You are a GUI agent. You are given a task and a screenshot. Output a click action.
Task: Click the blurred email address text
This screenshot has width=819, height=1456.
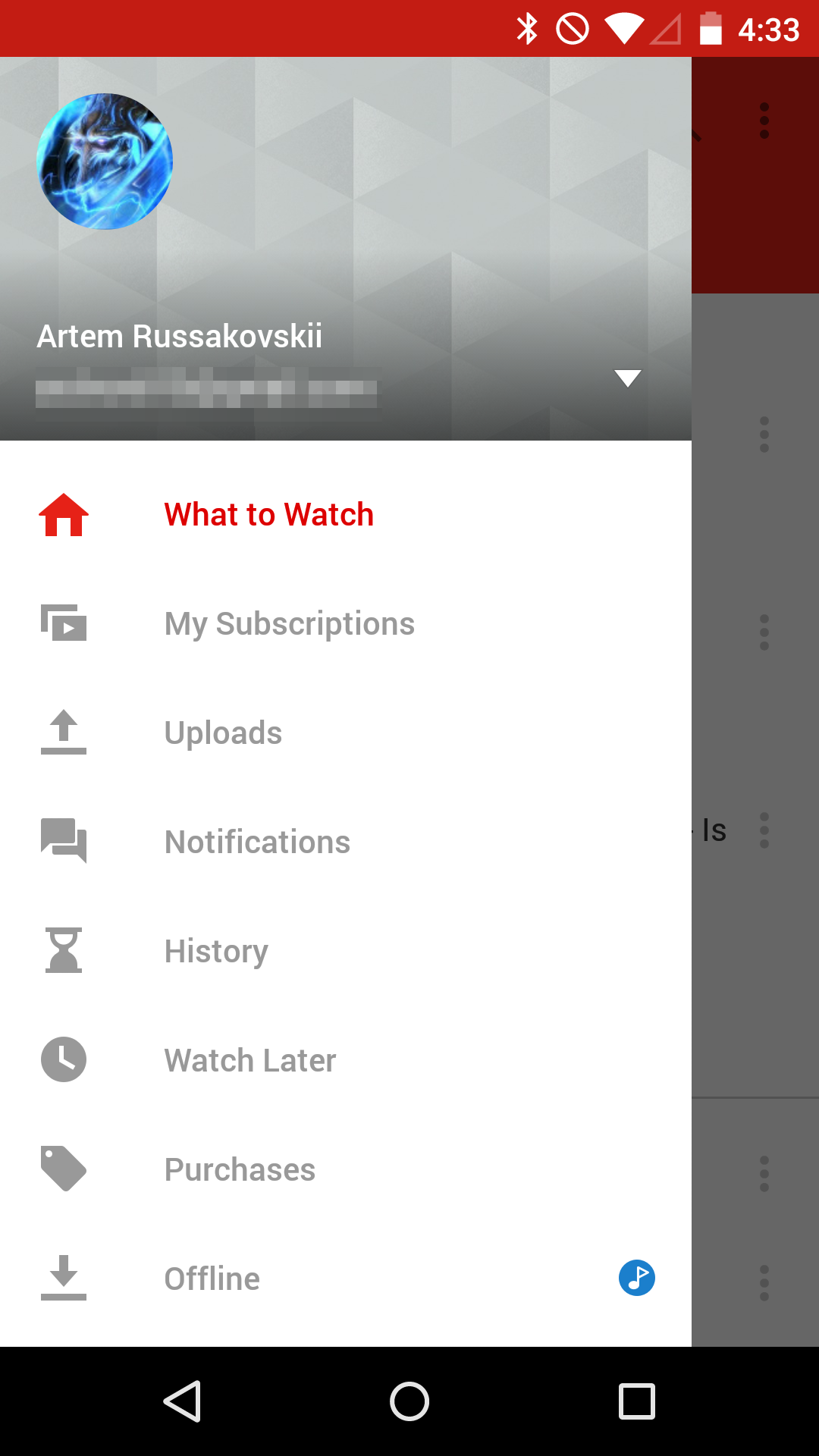[206, 388]
